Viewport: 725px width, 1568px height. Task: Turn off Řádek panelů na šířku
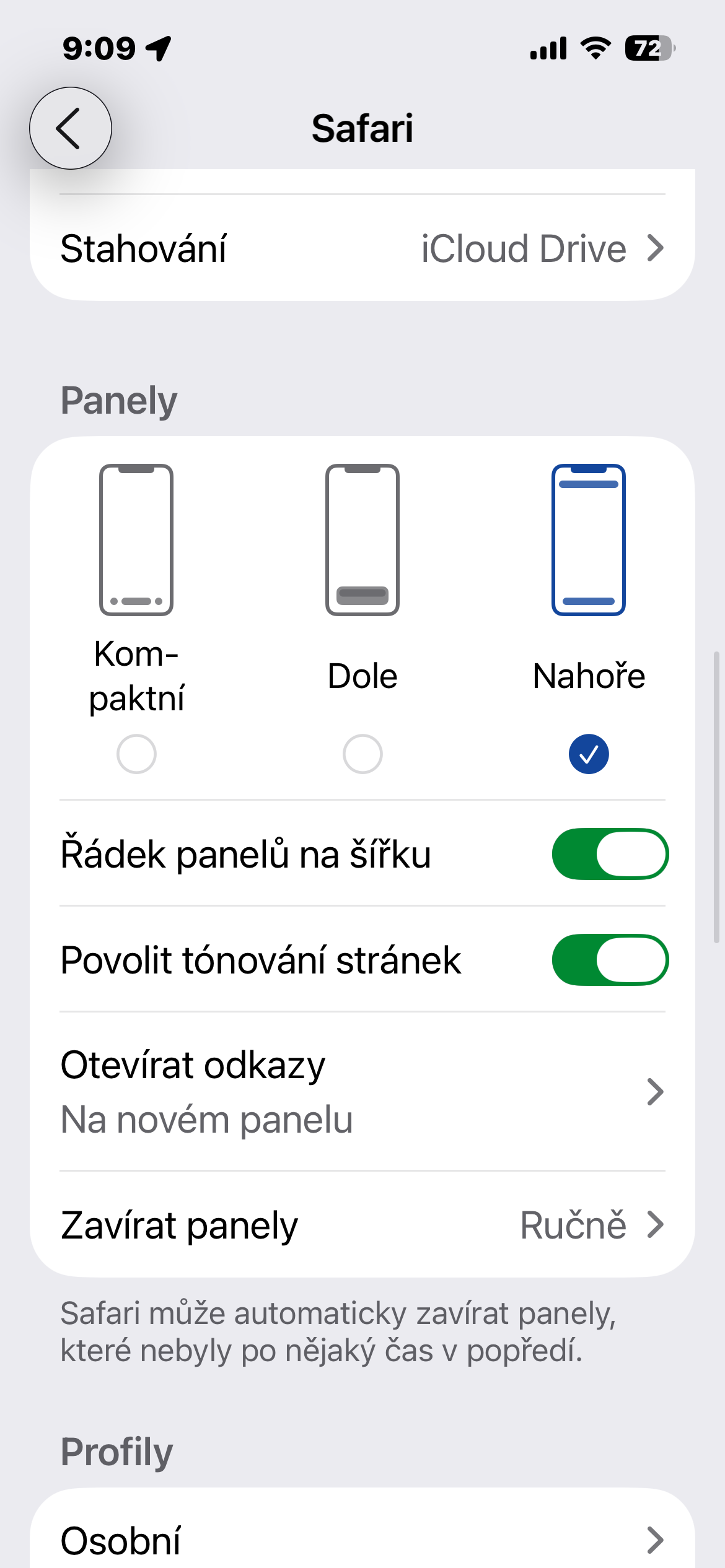click(x=610, y=854)
